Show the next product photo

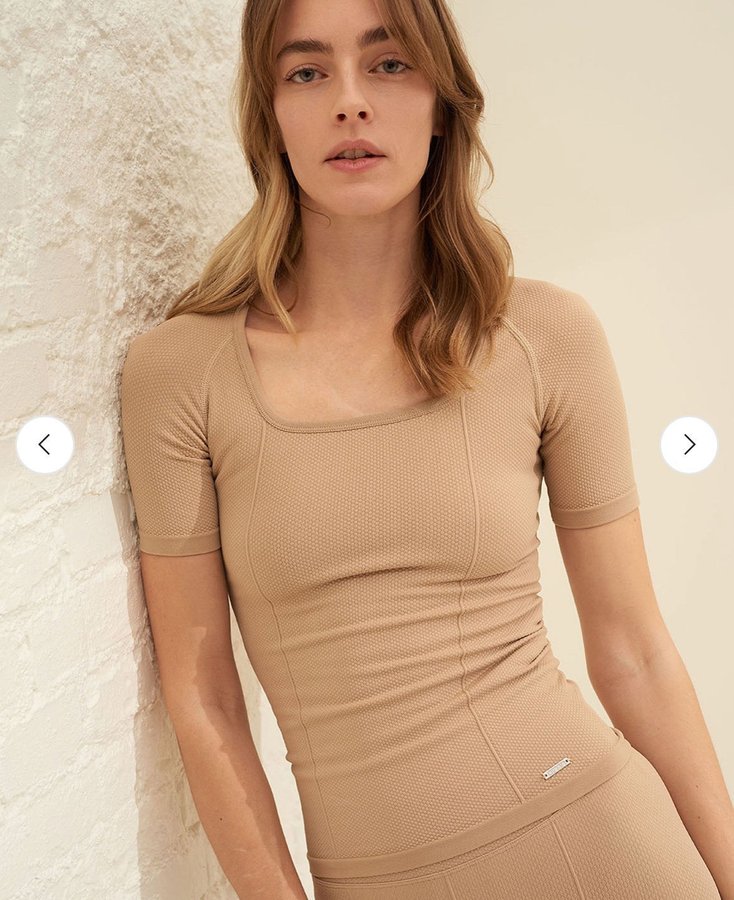689,445
